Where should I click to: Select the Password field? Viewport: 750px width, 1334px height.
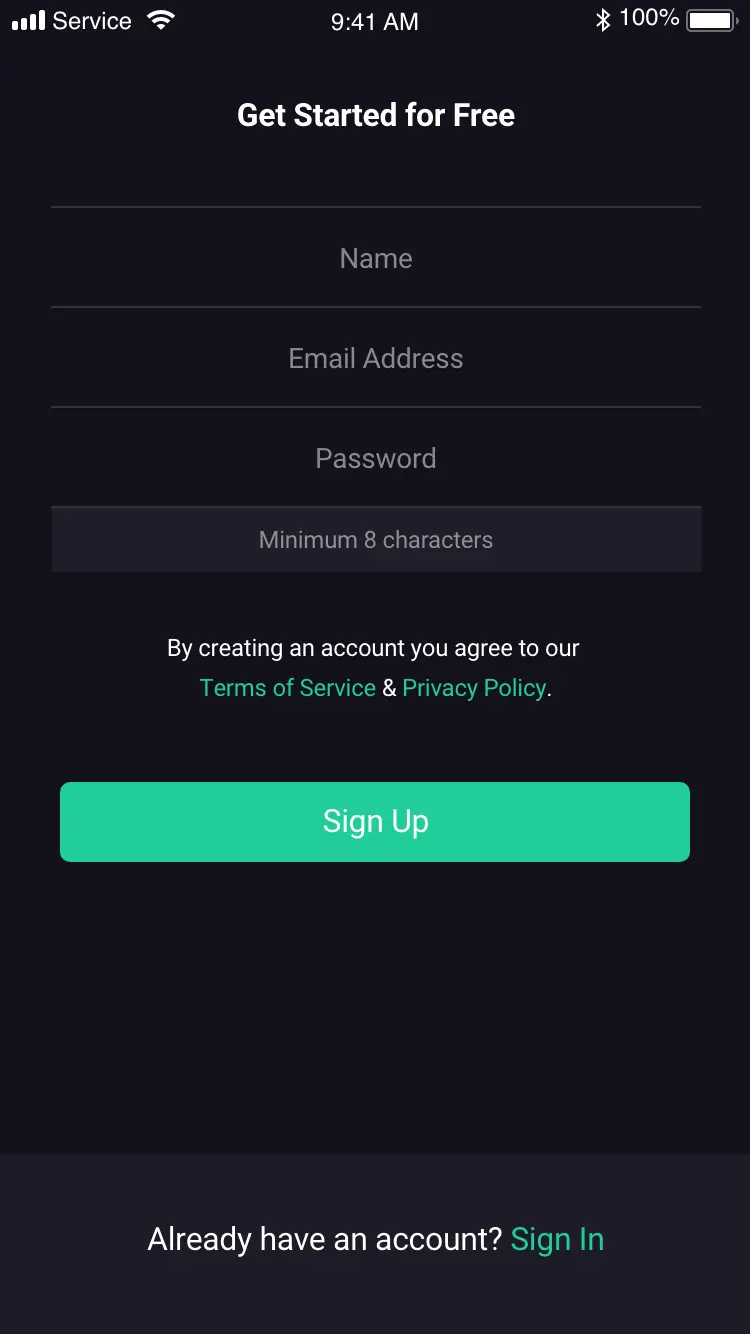click(375, 458)
